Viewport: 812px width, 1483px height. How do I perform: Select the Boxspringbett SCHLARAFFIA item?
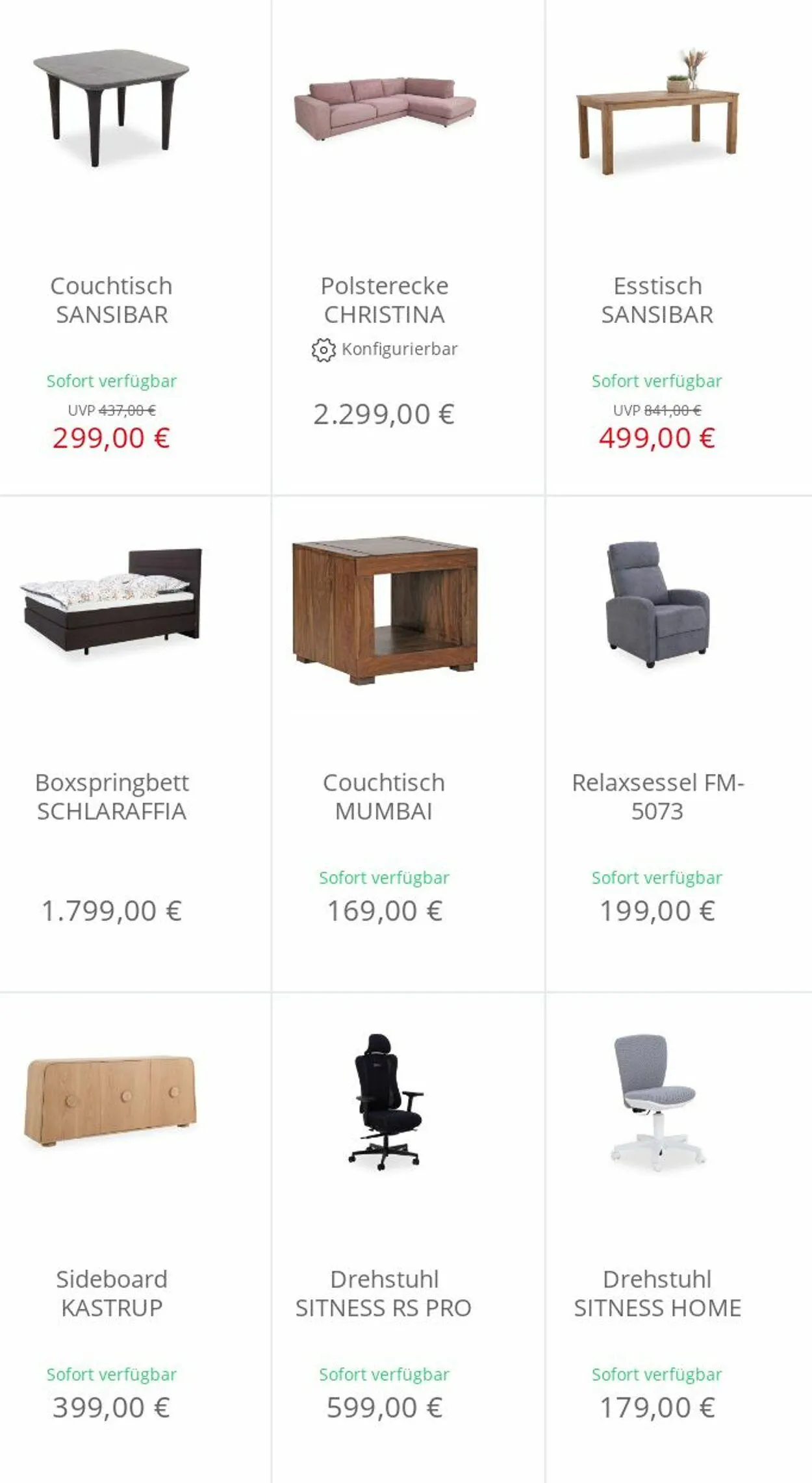click(135, 743)
